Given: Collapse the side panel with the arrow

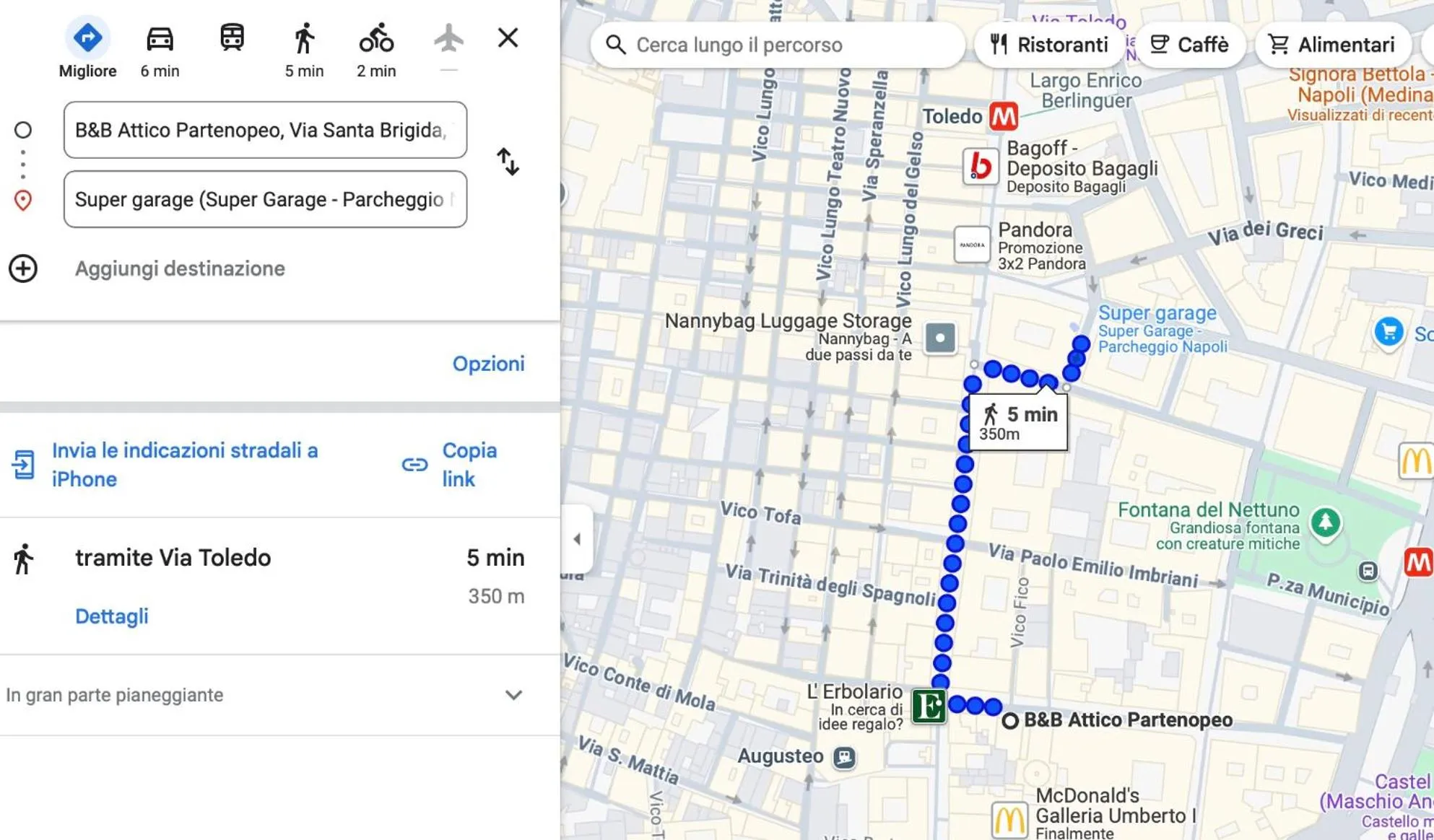Looking at the screenshot, I should click(577, 539).
